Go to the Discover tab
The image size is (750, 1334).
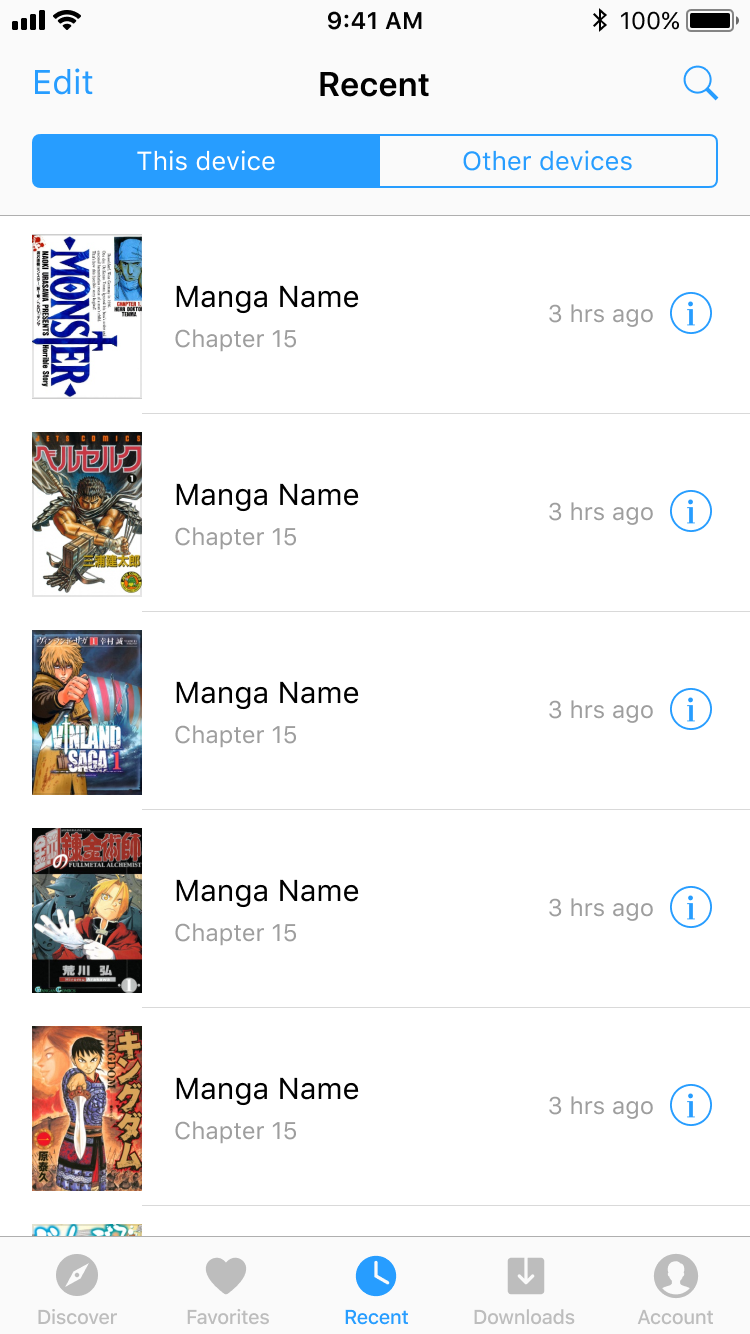coord(77,1288)
